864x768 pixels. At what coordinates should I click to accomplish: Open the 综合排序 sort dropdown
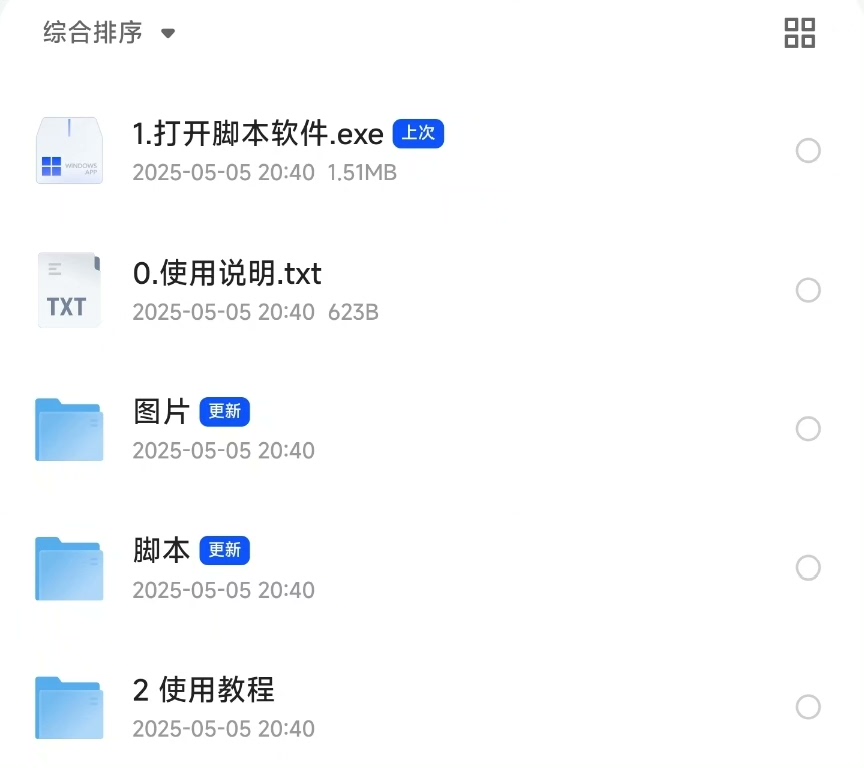point(110,33)
